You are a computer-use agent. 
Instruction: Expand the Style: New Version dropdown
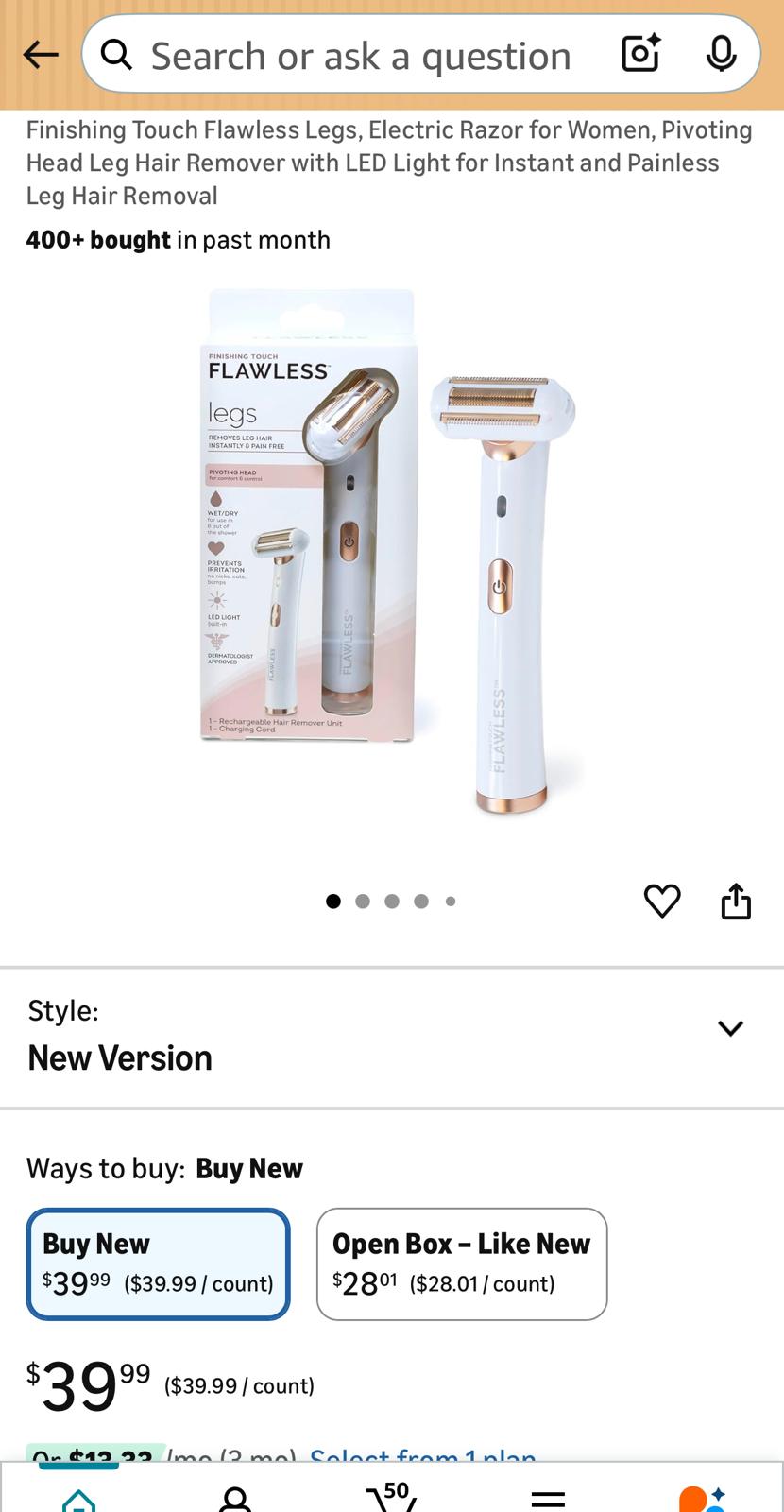pyautogui.click(x=729, y=1029)
